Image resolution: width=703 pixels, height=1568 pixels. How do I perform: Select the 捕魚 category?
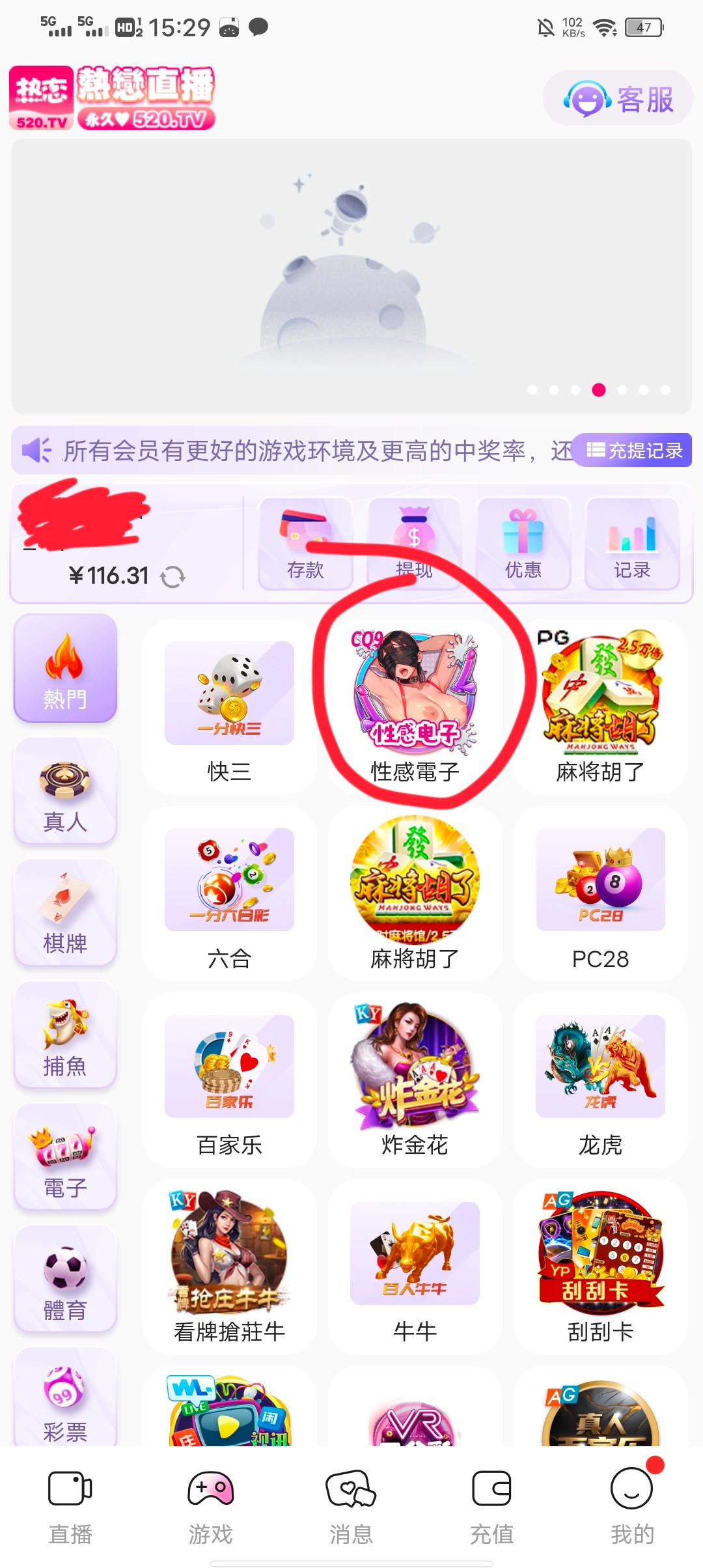65,1034
